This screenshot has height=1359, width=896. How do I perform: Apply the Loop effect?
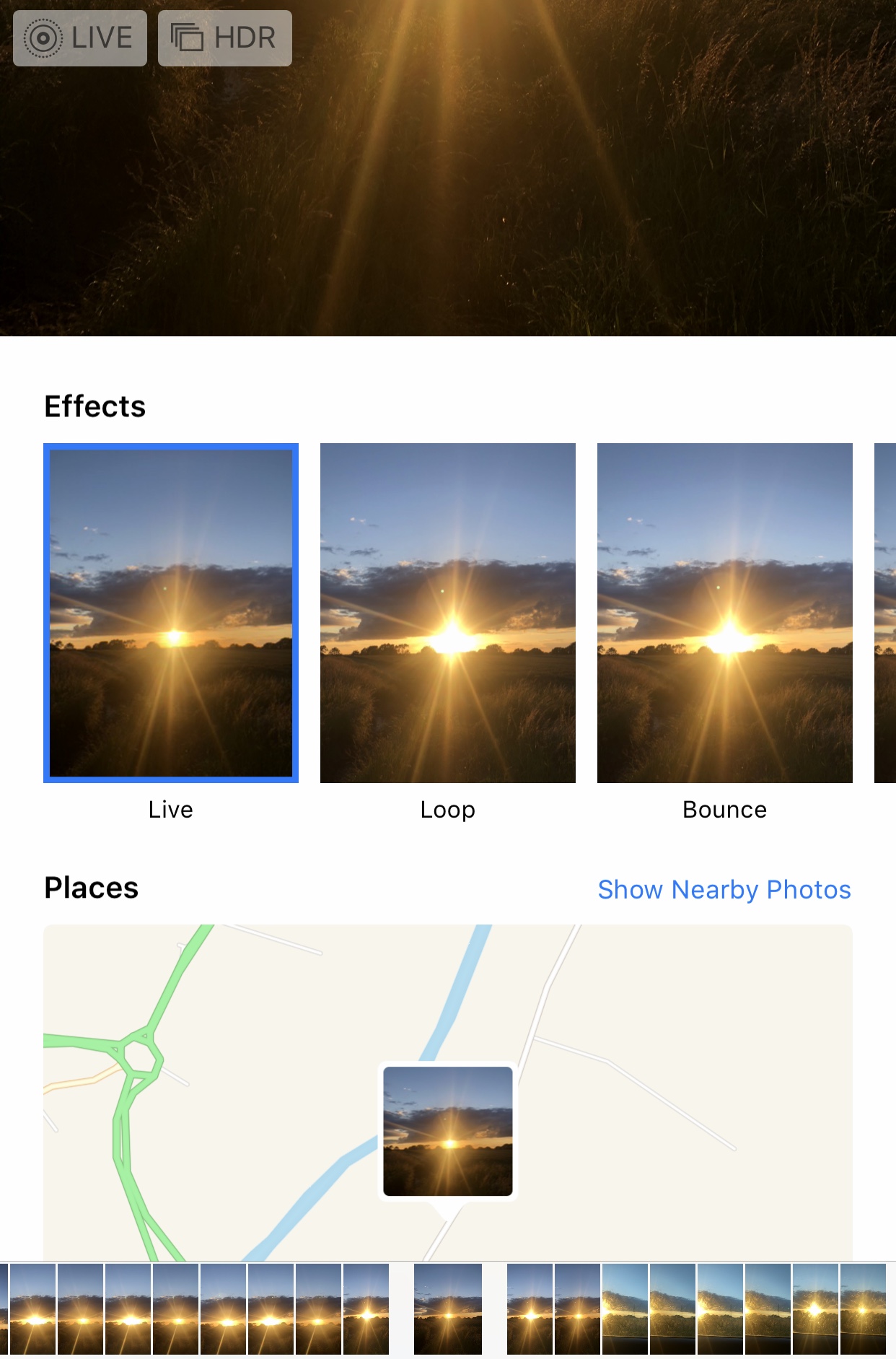(447, 613)
